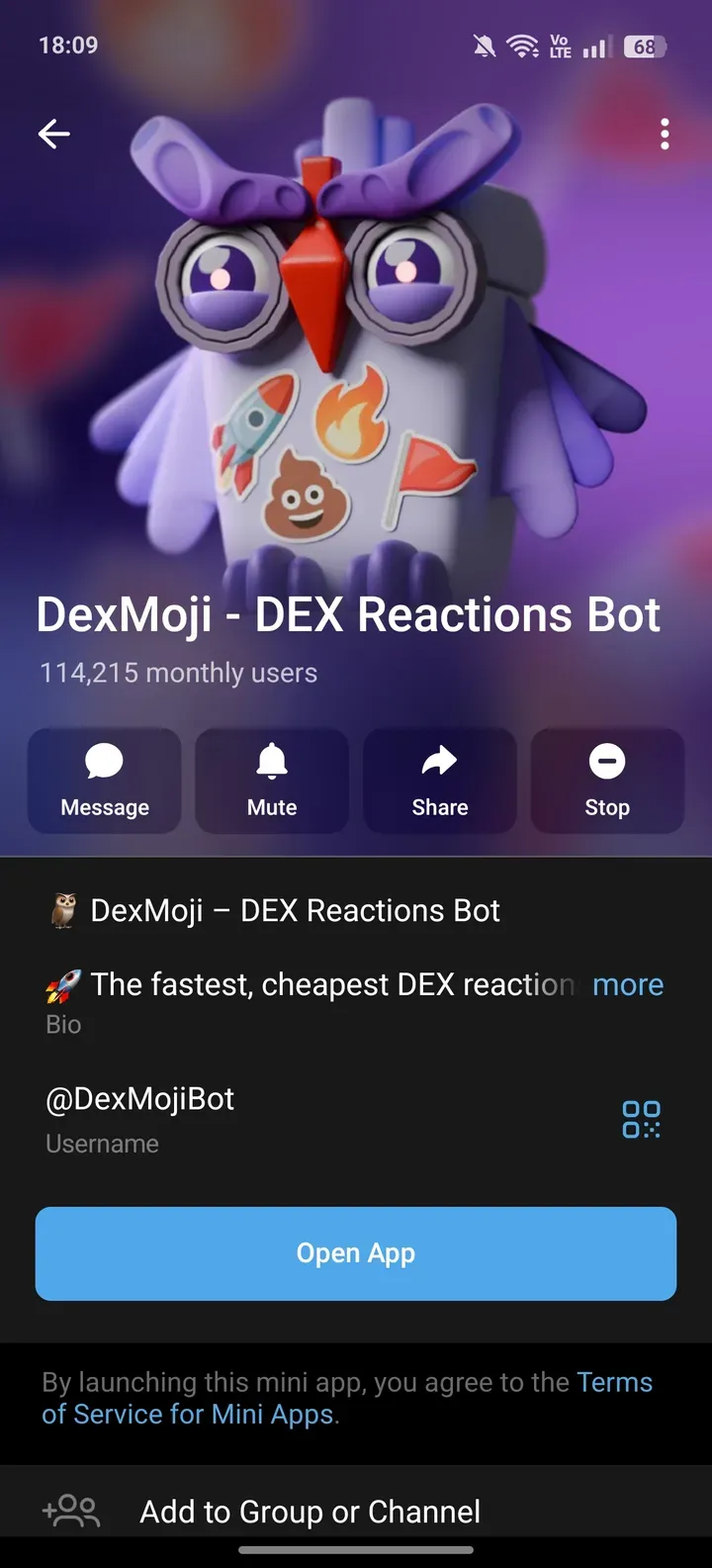This screenshot has height=1568, width=712.
Task: Open the three-dot overflow menu
Action: click(665, 134)
